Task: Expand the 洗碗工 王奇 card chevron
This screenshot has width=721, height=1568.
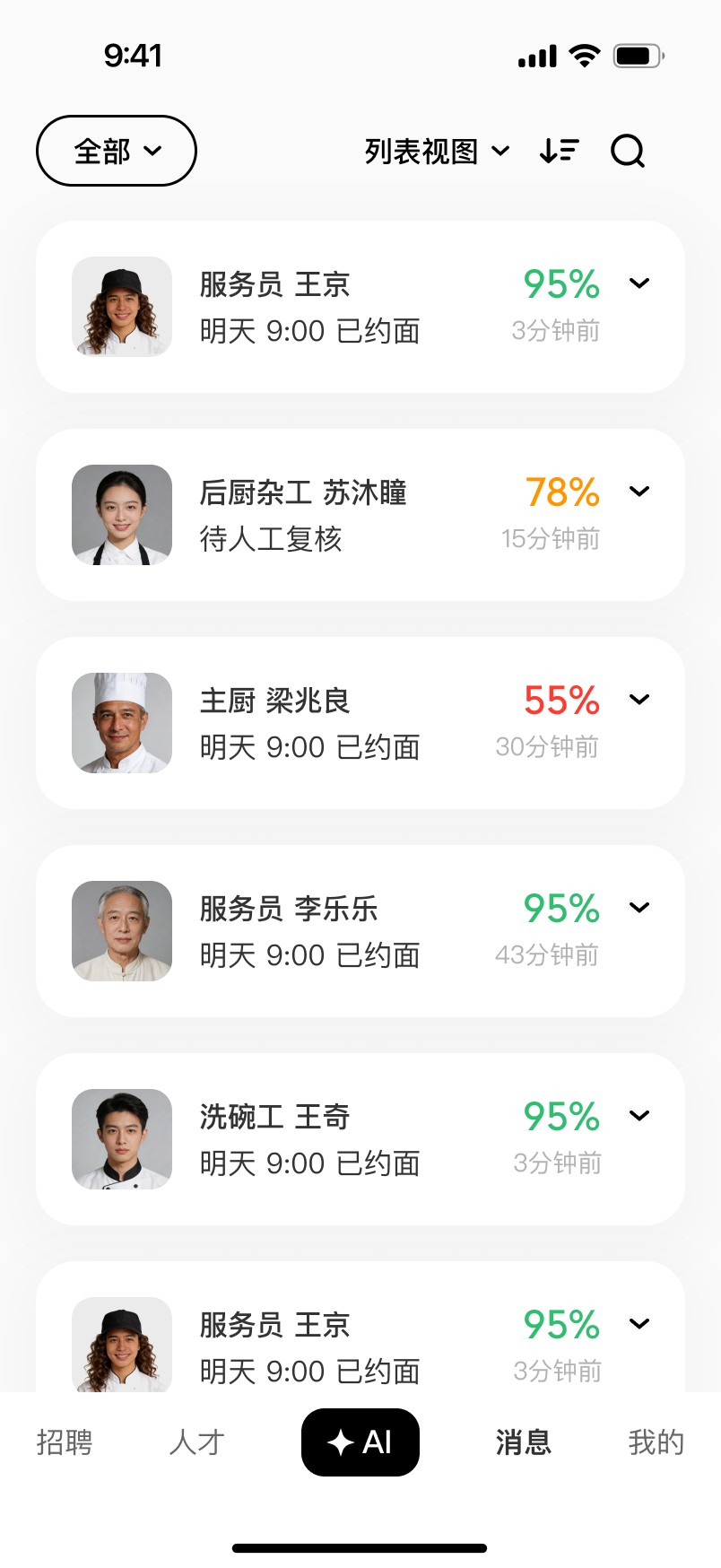Action: (639, 1115)
